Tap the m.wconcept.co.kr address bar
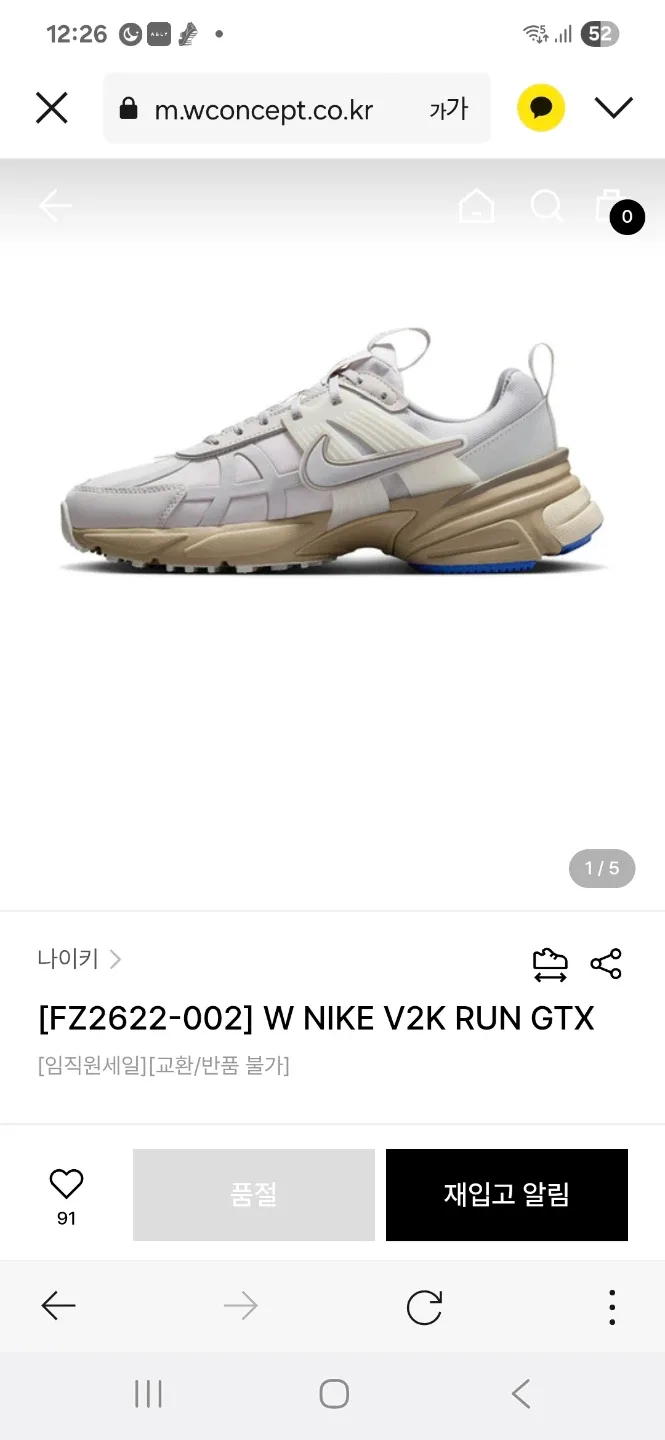 [x=265, y=110]
